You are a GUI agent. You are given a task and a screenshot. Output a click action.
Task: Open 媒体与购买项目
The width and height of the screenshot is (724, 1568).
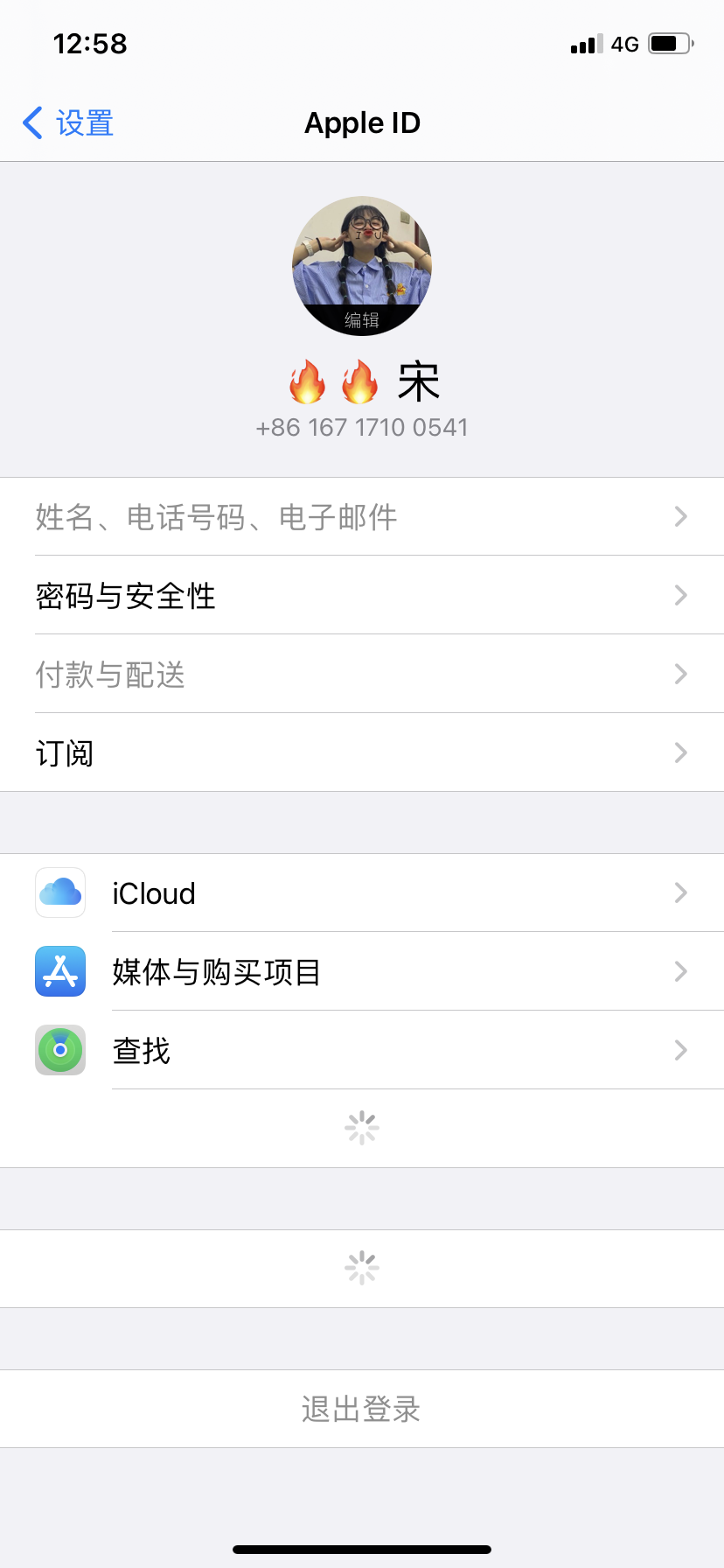(x=362, y=972)
